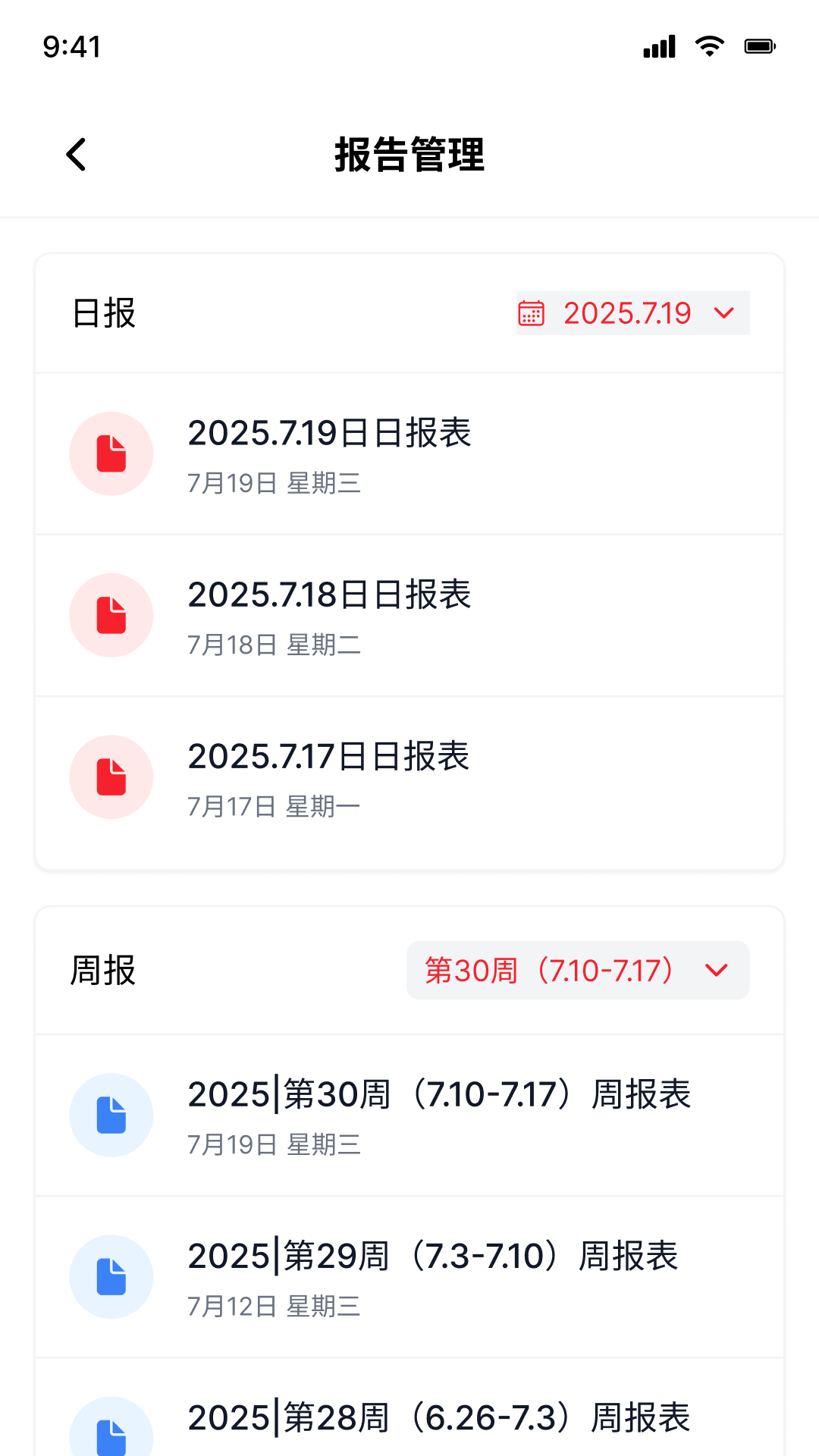Select the document icon beside 2025.7.17日日报表

[111, 777]
